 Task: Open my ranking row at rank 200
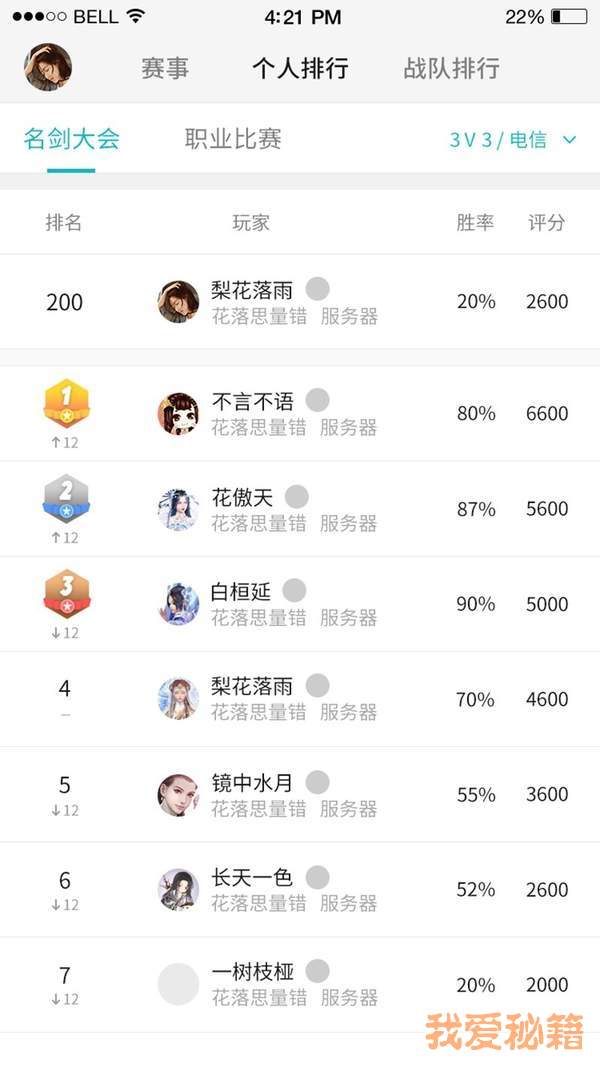[300, 302]
